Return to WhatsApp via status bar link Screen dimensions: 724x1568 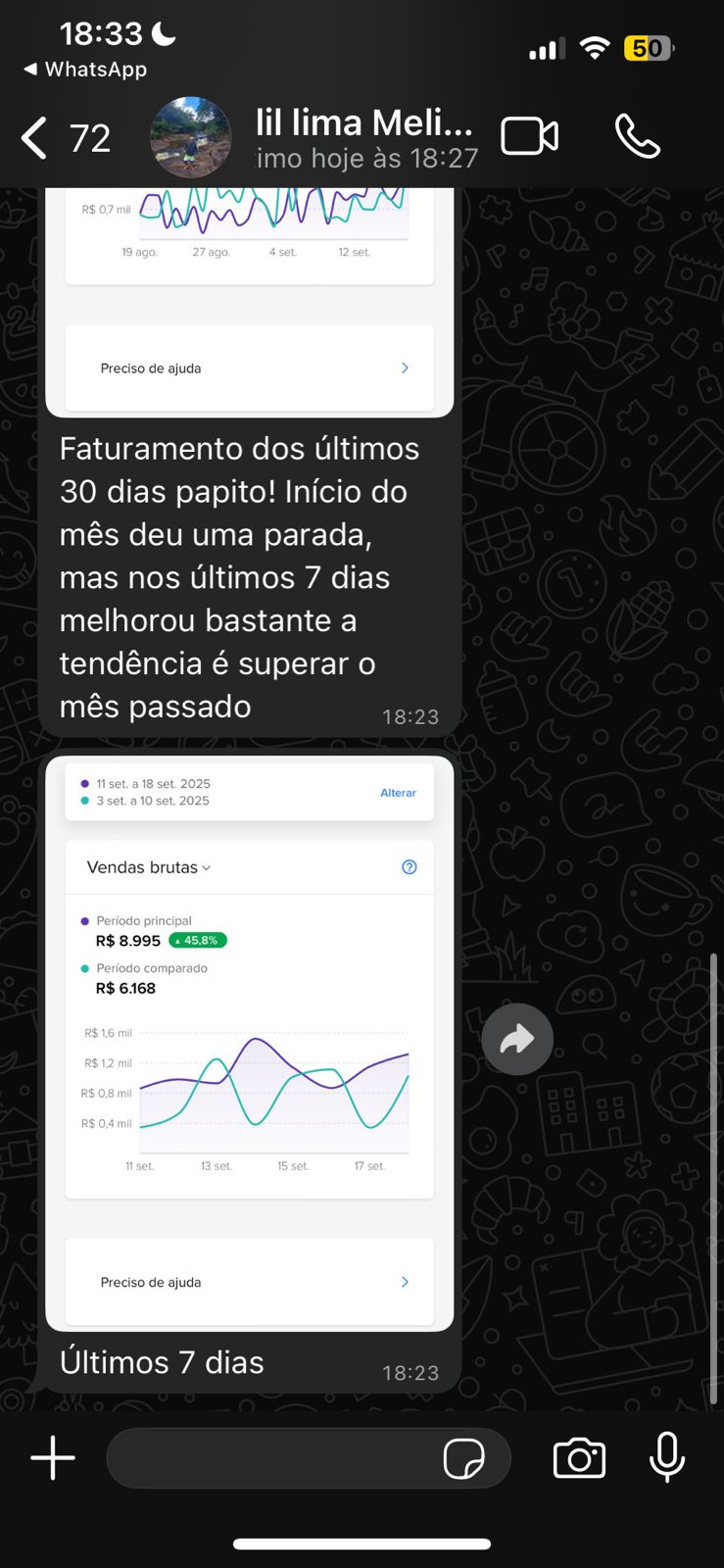[85, 70]
